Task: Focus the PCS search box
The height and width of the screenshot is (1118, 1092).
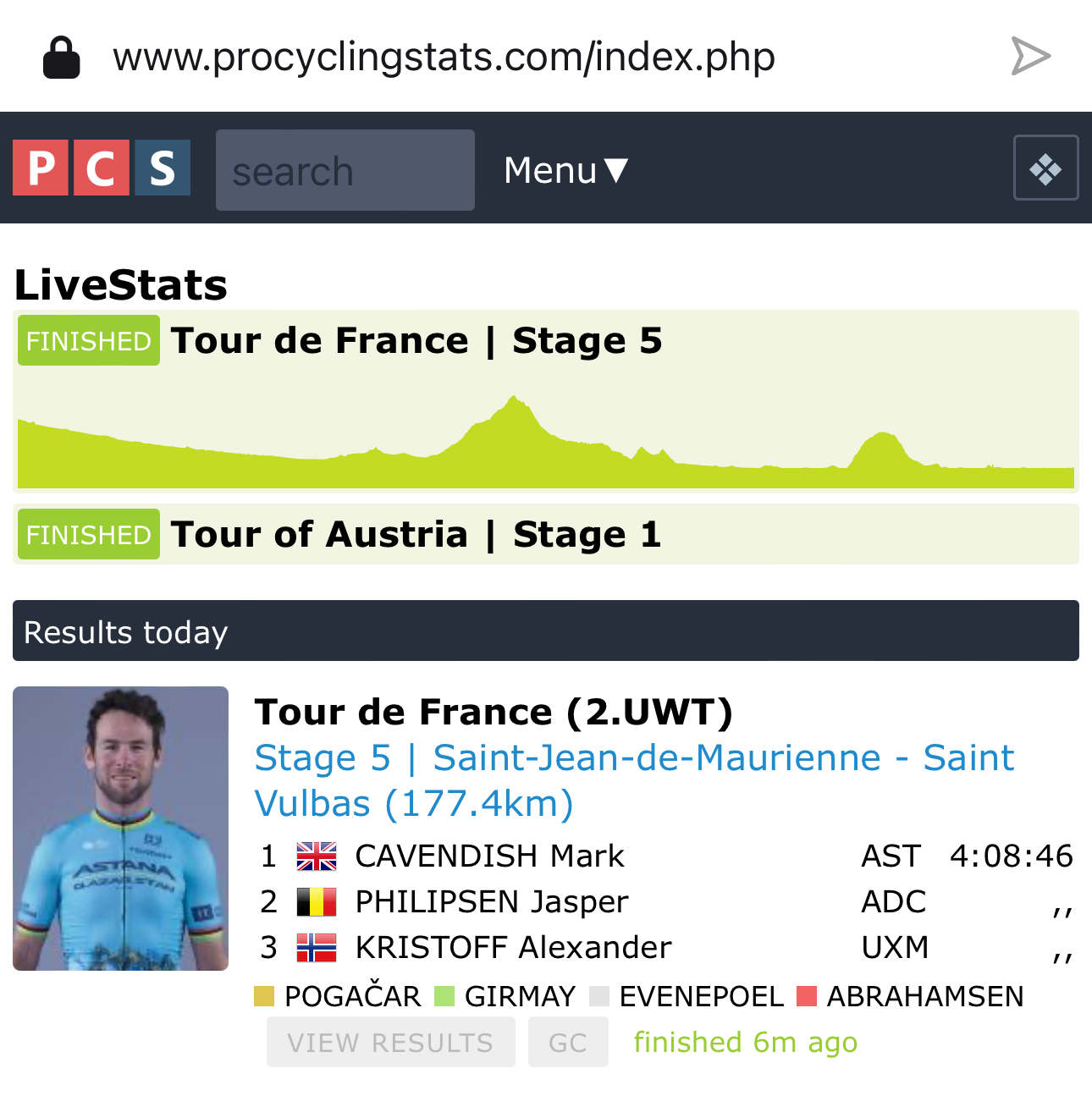Action: (x=345, y=170)
